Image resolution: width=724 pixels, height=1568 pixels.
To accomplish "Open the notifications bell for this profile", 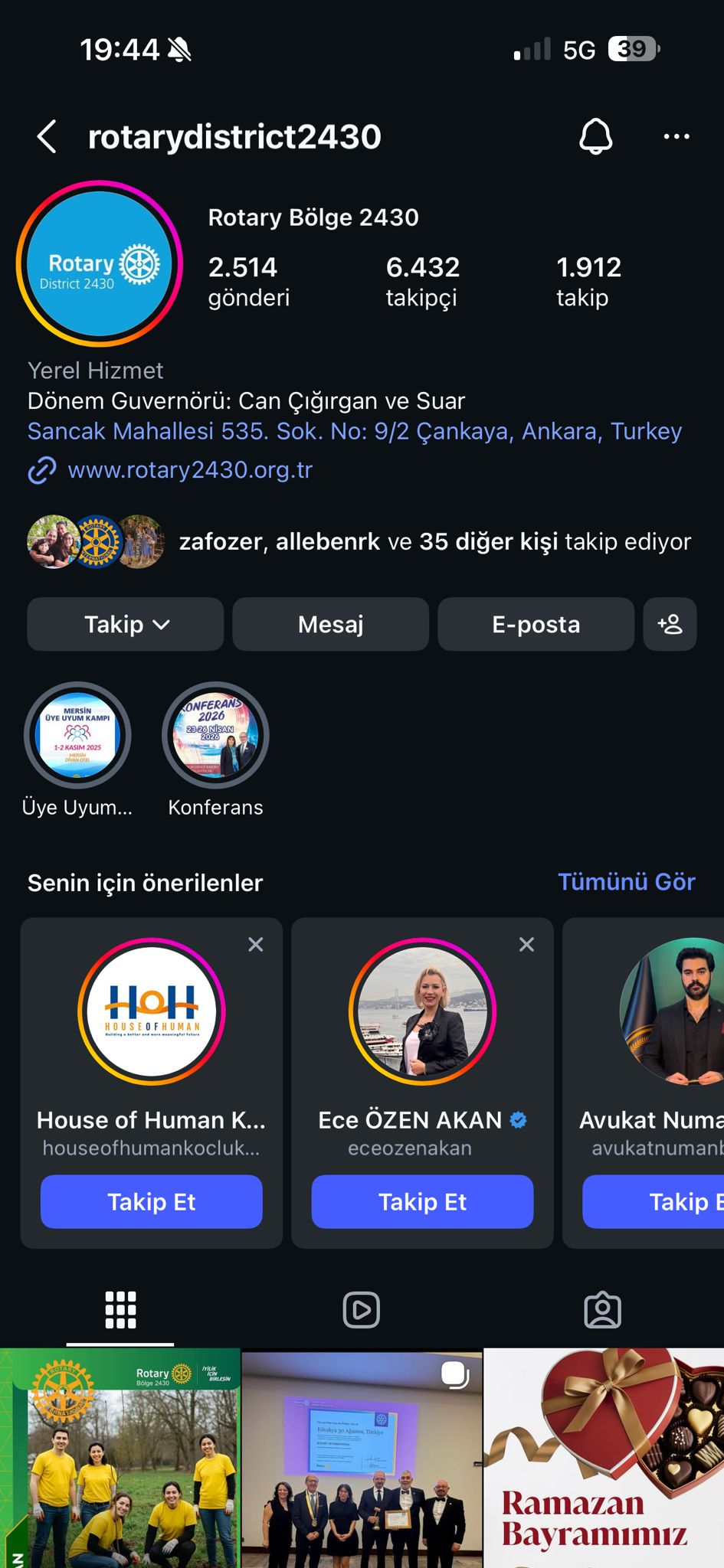I will (x=595, y=137).
